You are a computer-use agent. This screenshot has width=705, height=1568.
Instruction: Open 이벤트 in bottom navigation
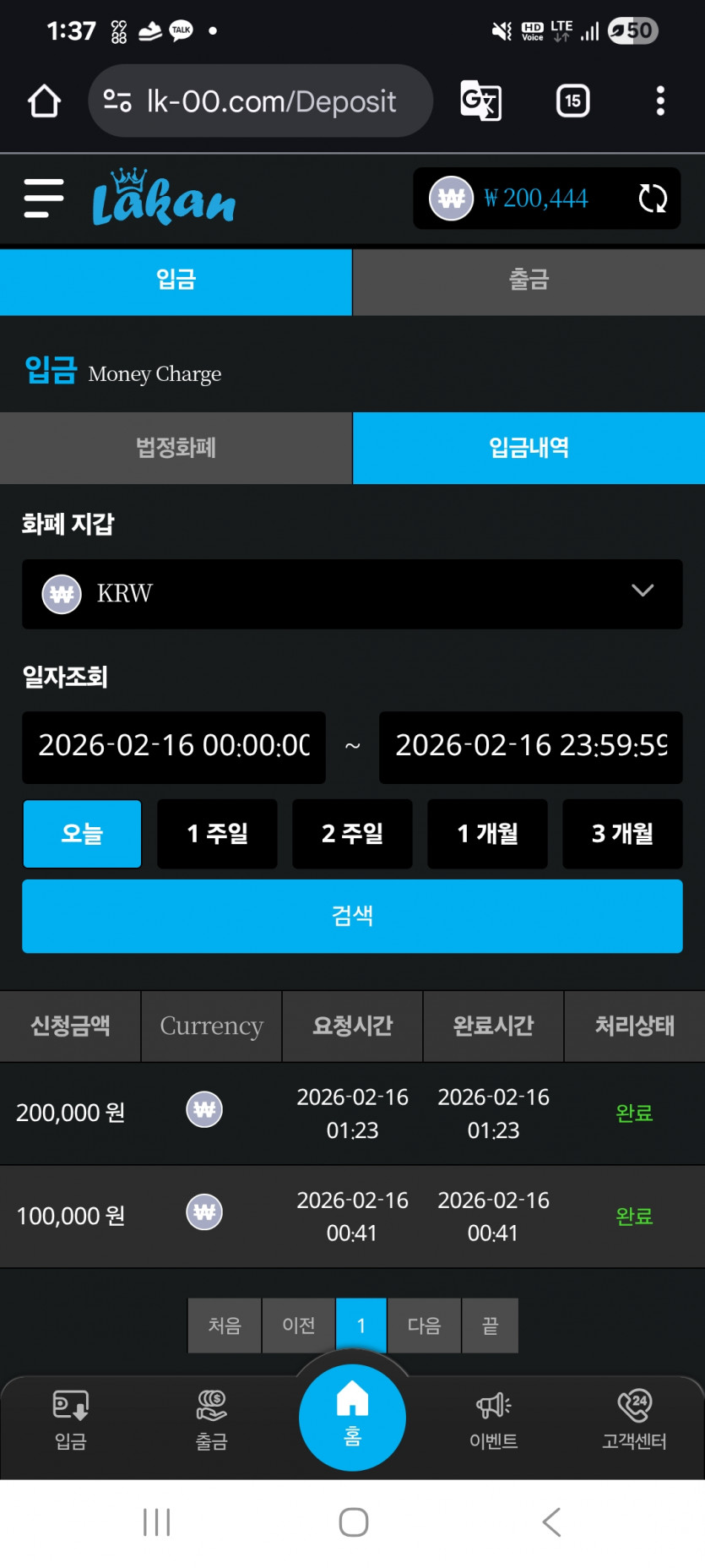[494, 1420]
